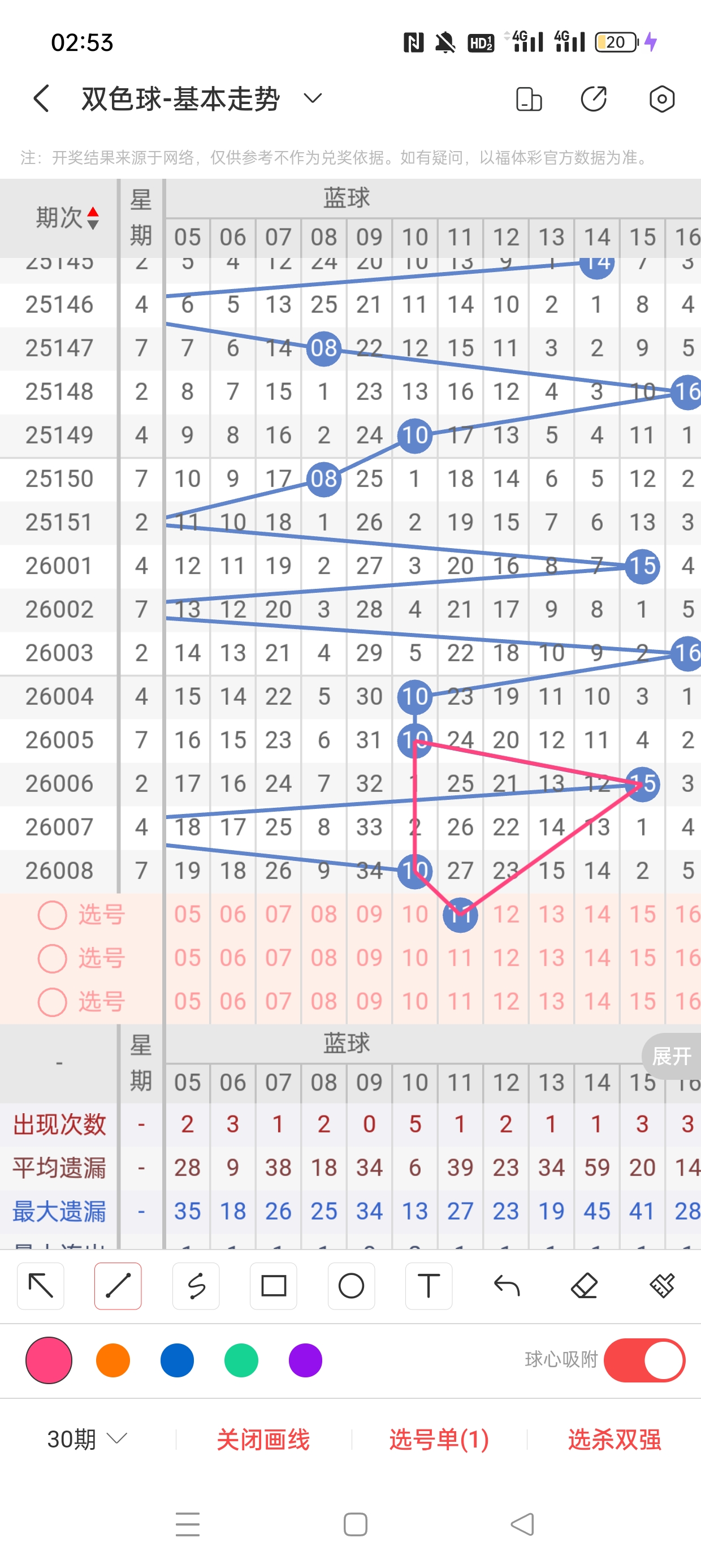
Task: Select the text tool
Action: click(429, 1286)
